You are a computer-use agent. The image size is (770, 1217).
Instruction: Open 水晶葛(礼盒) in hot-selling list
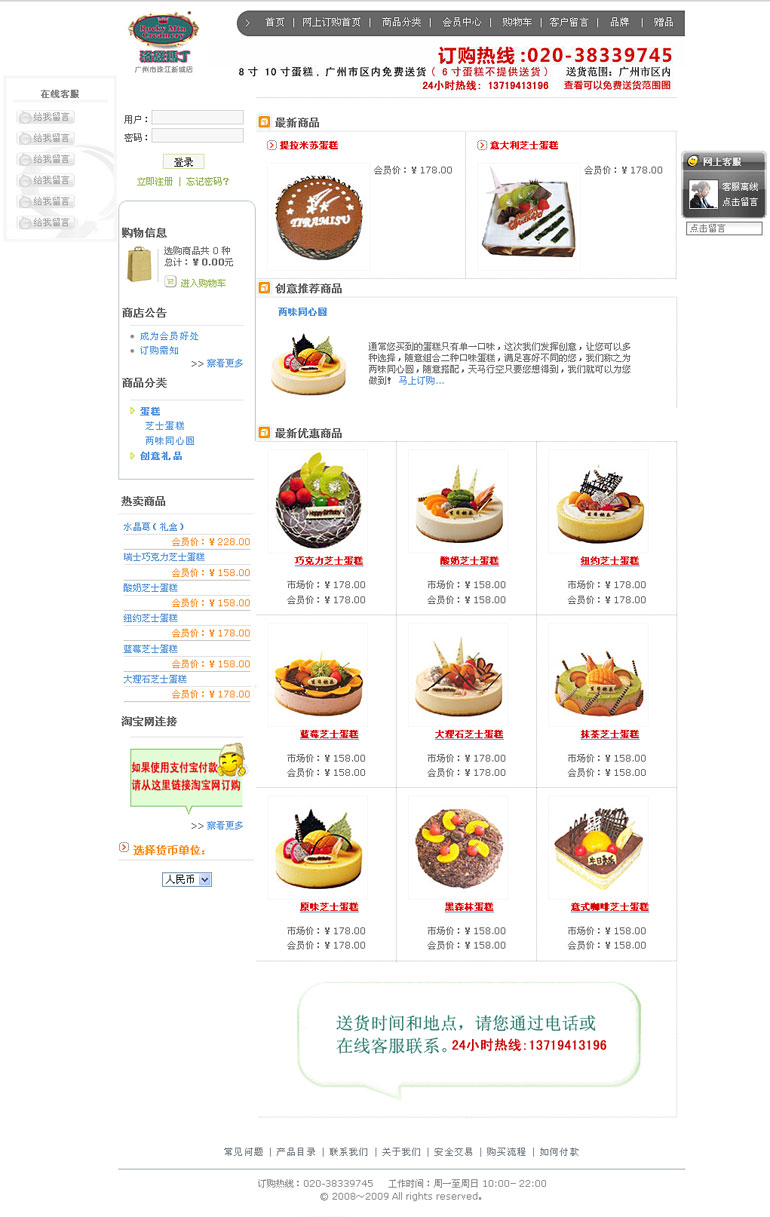click(153, 527)
